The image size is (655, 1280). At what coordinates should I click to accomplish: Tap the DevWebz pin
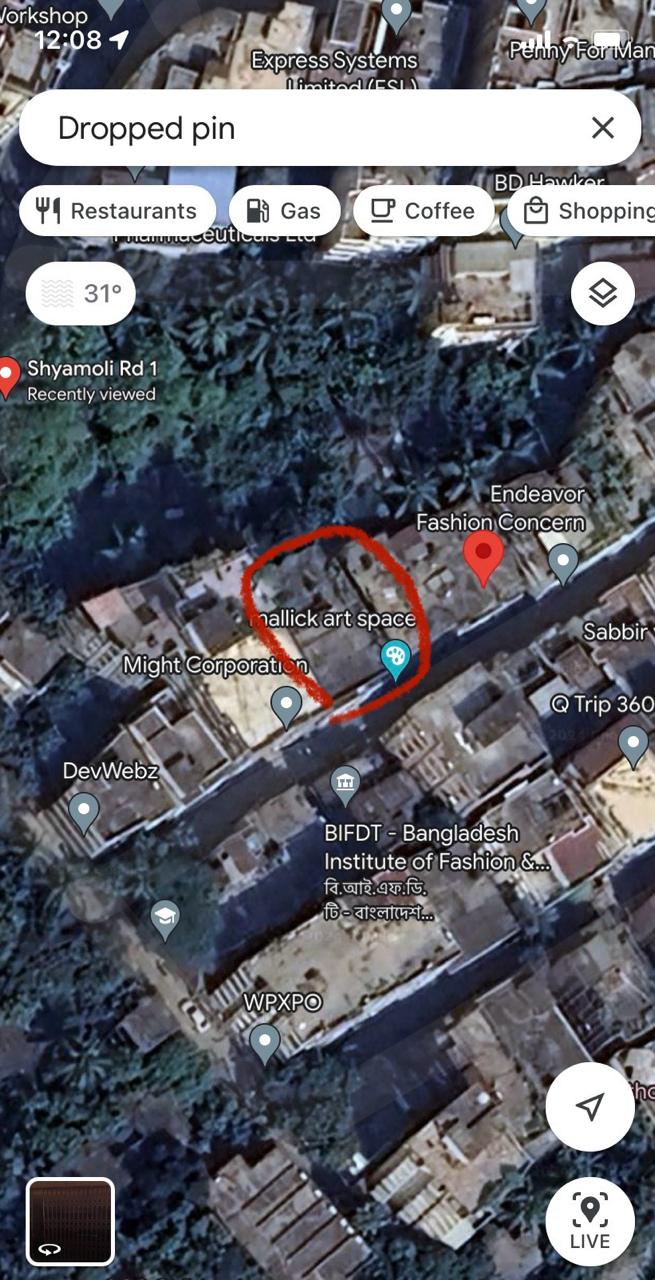[x=83, y=813]
